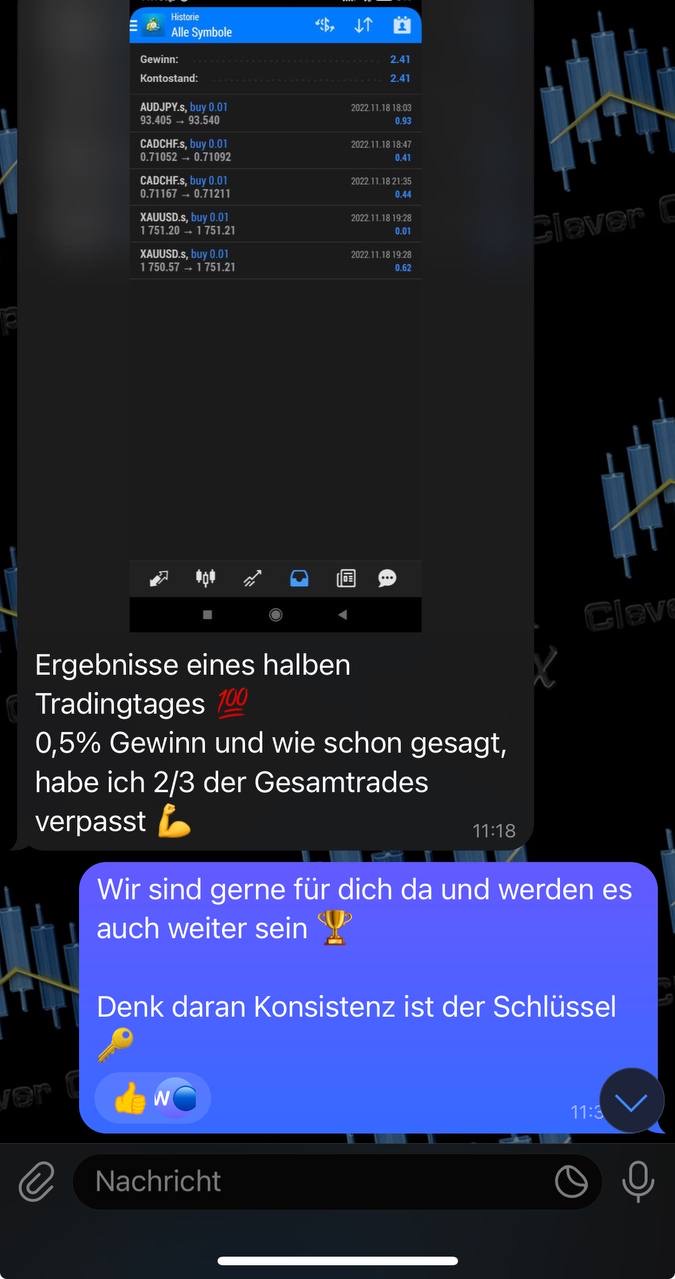675x1279 pixels.
Task: Type in the Nachricht field
Action: pos(310,1182)
